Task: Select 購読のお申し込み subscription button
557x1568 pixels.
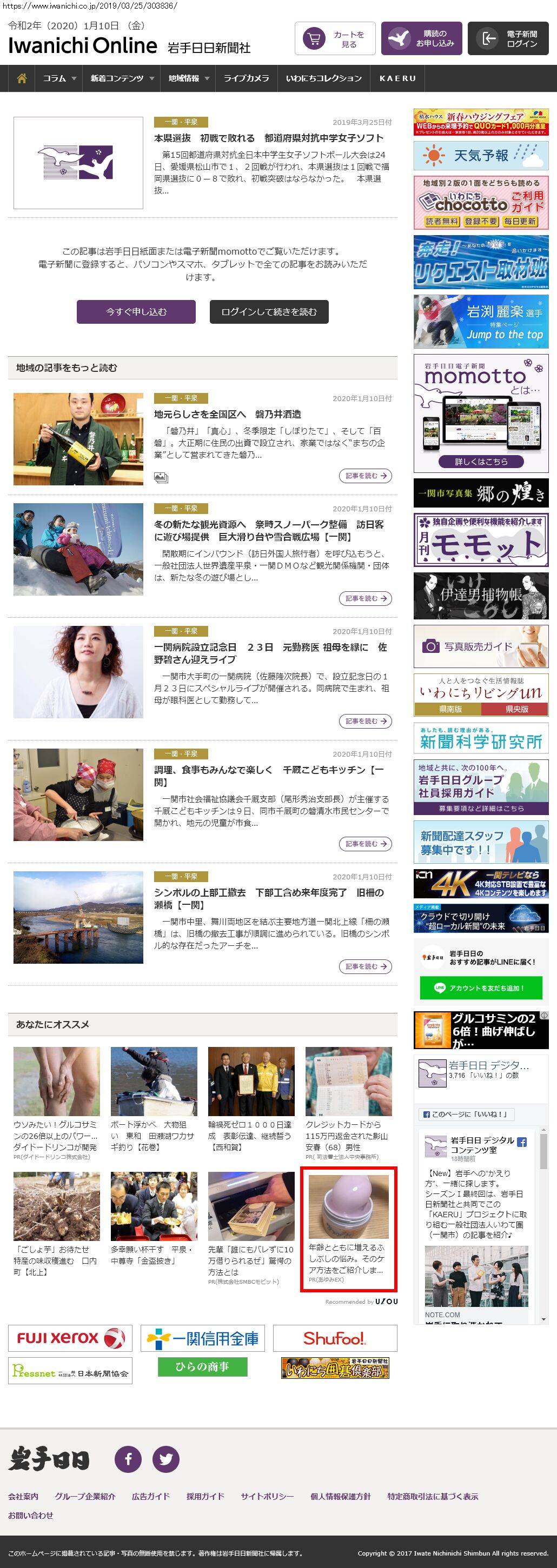Action: tap(422, 39)
